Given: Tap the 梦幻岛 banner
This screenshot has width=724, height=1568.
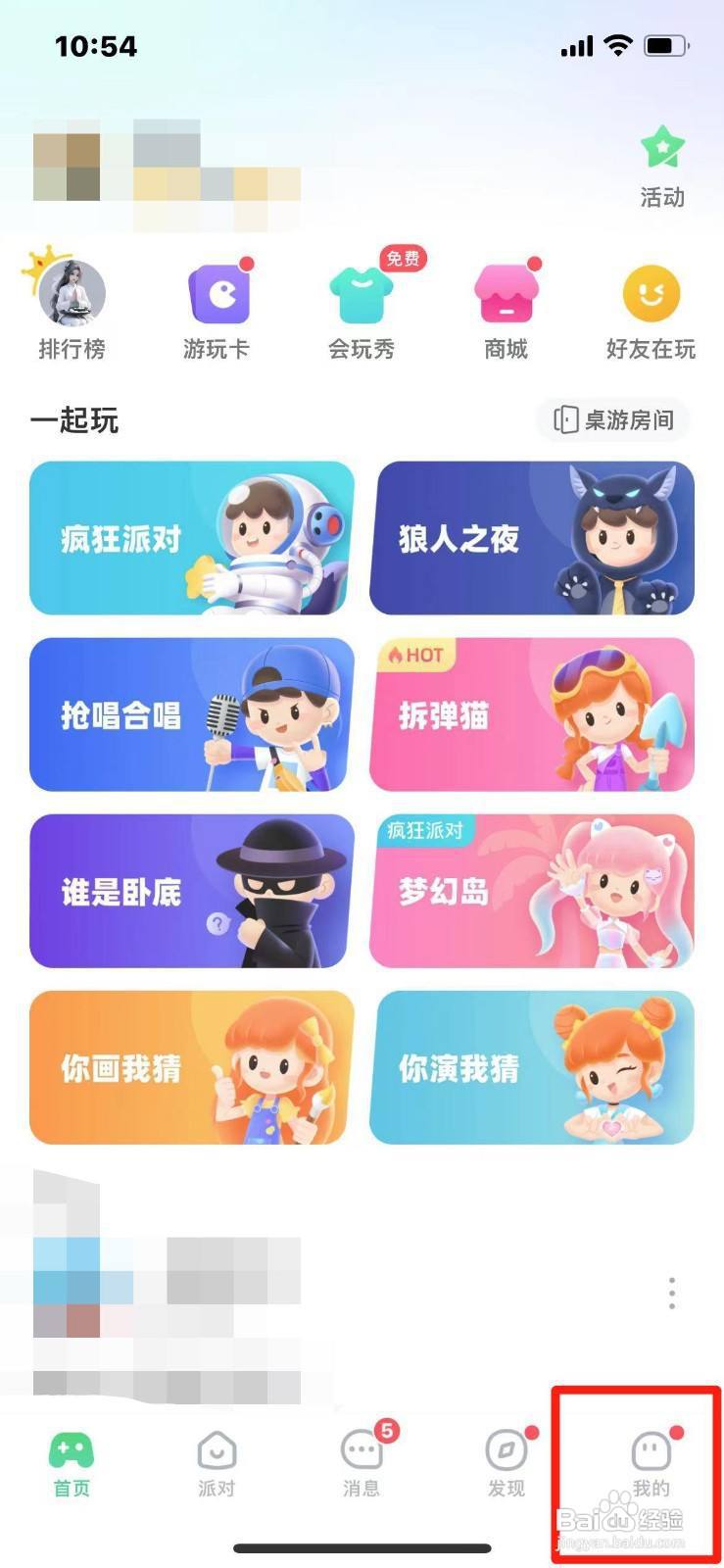Looking at the screenshot, I should (532, 891).
